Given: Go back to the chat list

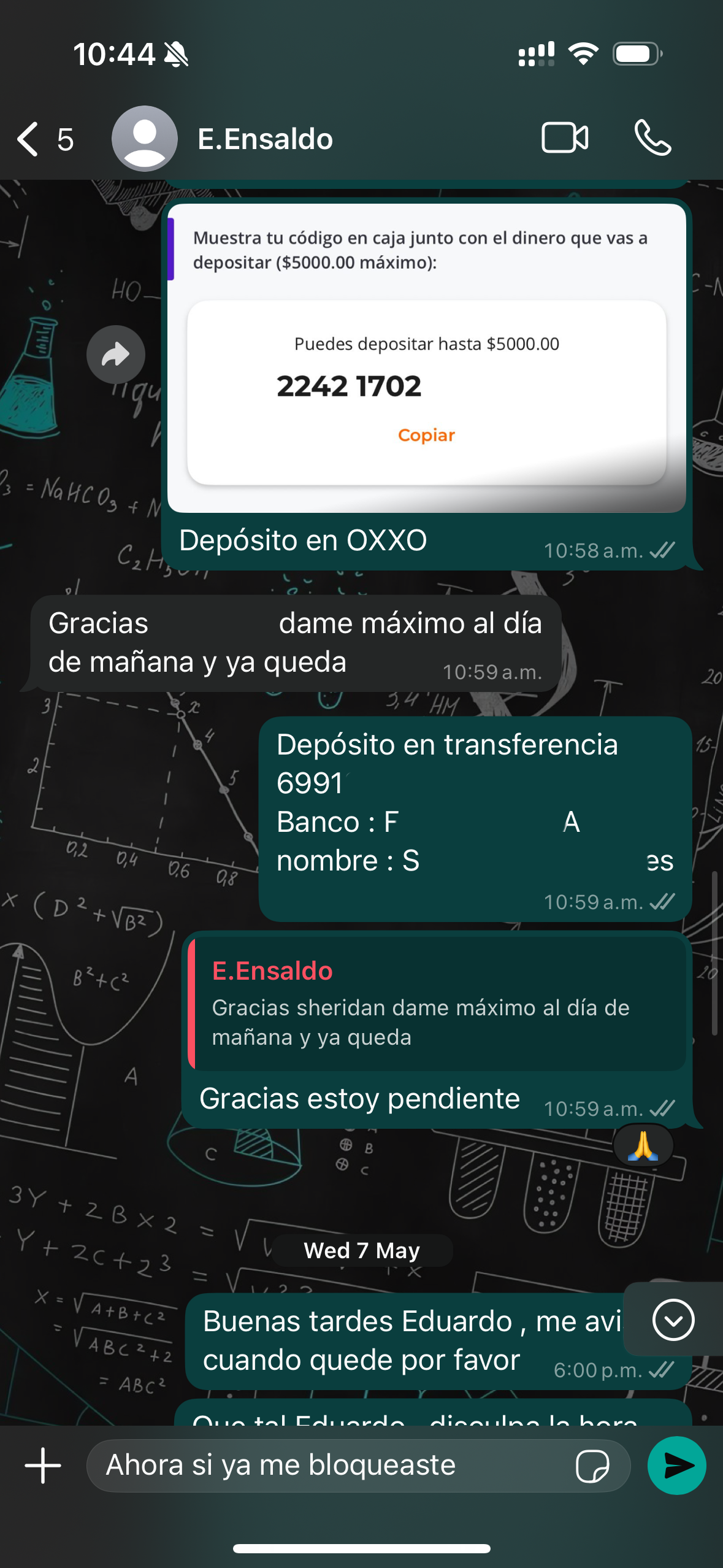Looking at the screenshot, I should click(28, 138).
